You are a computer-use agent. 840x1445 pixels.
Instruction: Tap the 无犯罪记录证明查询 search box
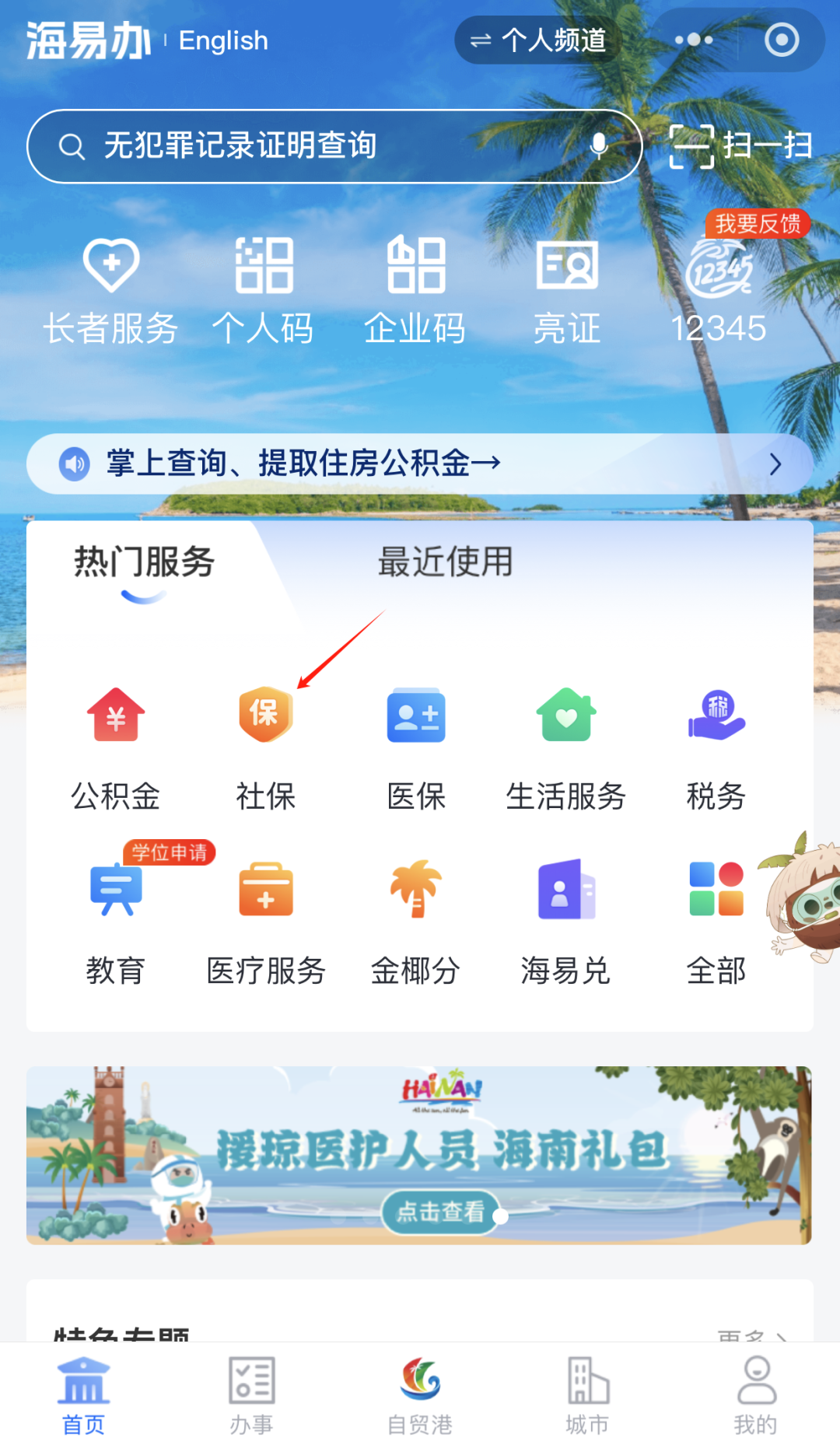[x=311, y=146]
